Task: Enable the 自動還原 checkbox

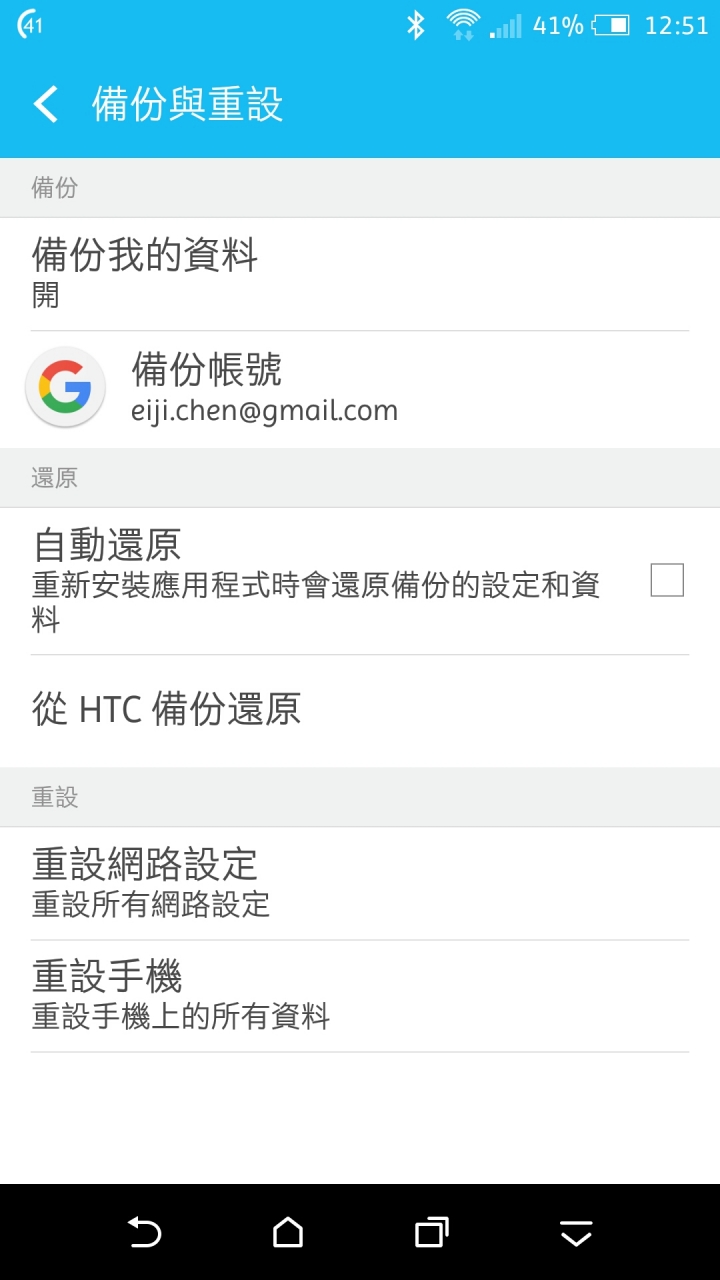Action: 666,580
